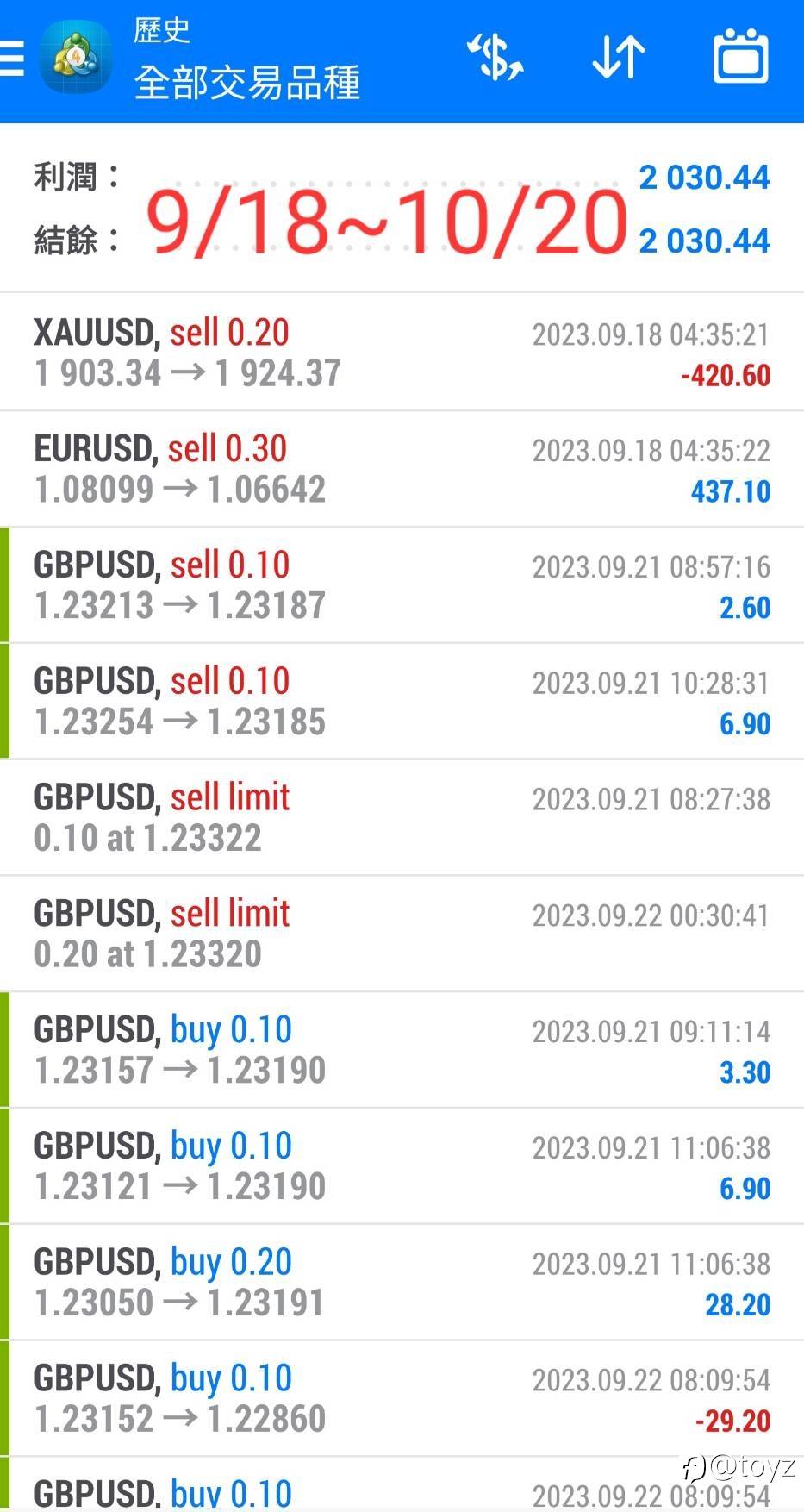The height and width of the screenshot is (1512, 804).
Task: Open GBPUSD buy trade with 3.30 profit
Action: click(x=402, y=1050)
